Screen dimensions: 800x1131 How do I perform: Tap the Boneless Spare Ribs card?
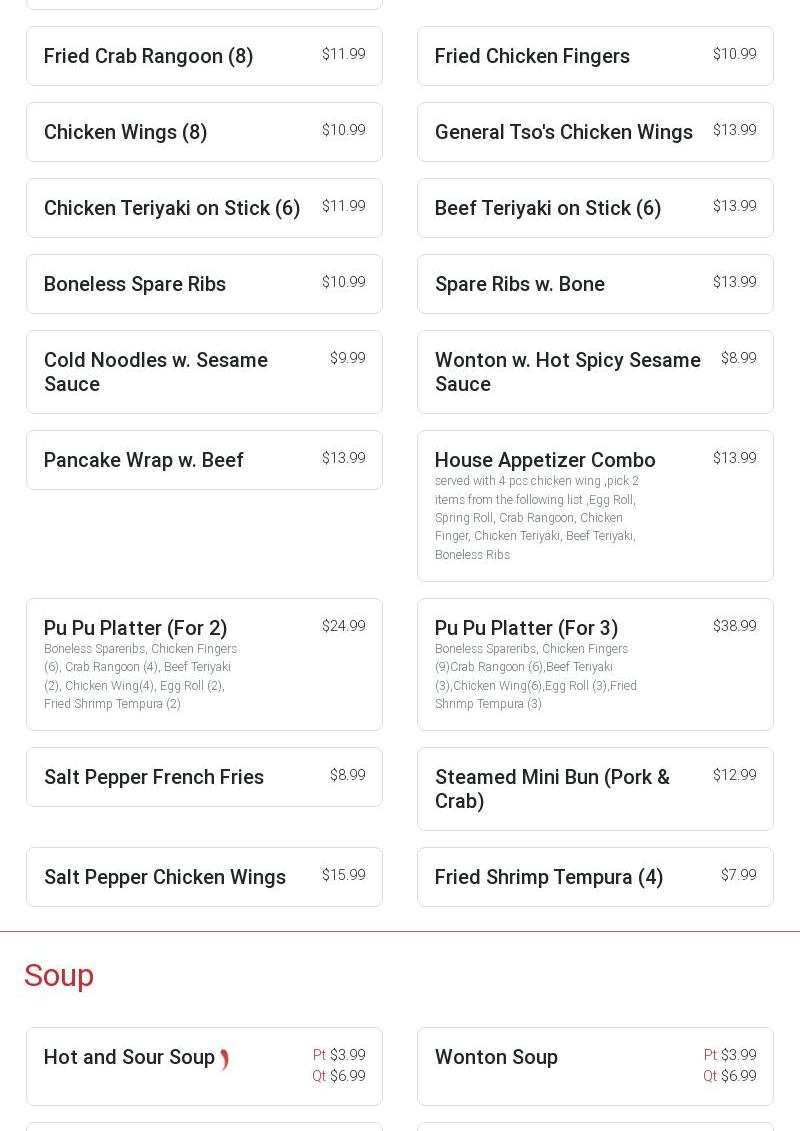(x=204, y=284)
